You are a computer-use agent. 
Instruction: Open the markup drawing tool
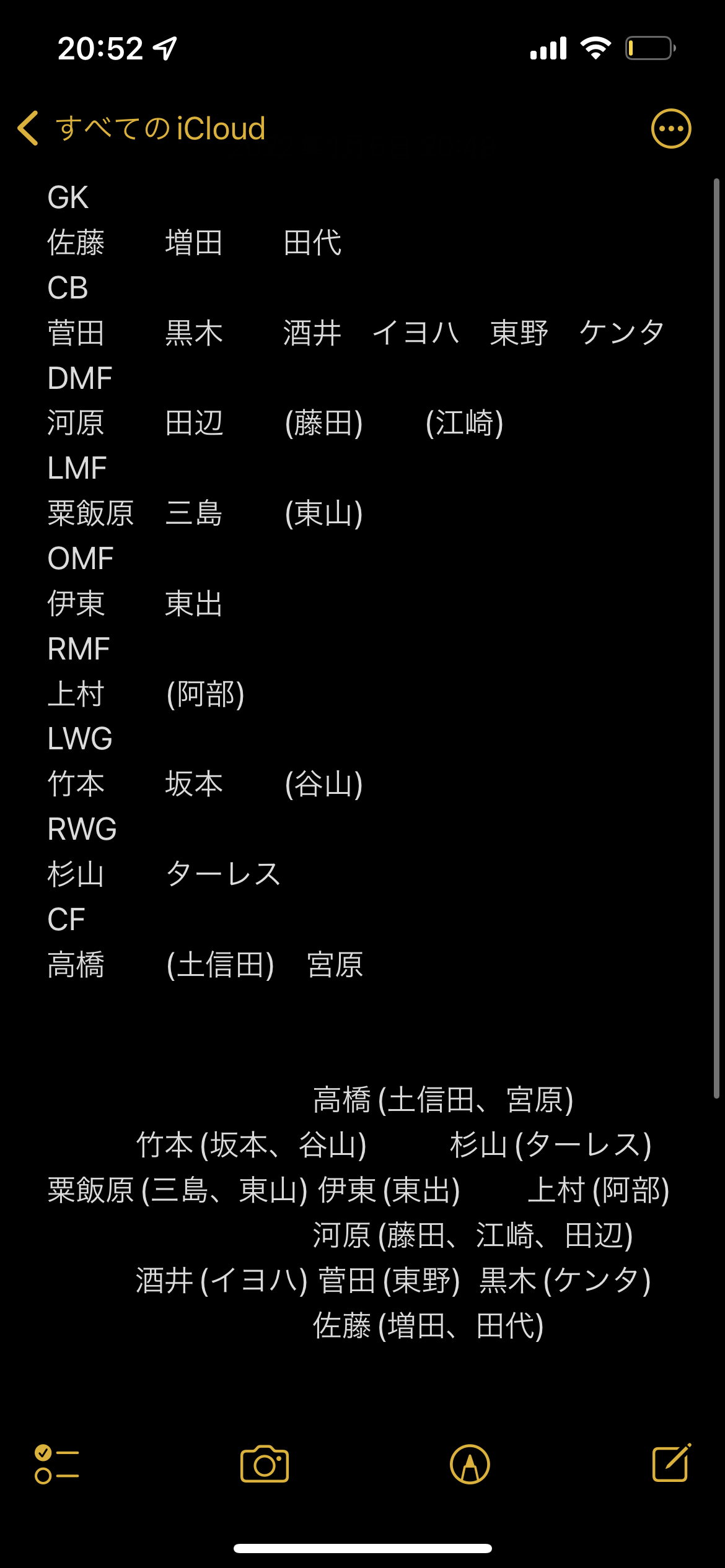pyautogui.click(x=470, y=1465)
